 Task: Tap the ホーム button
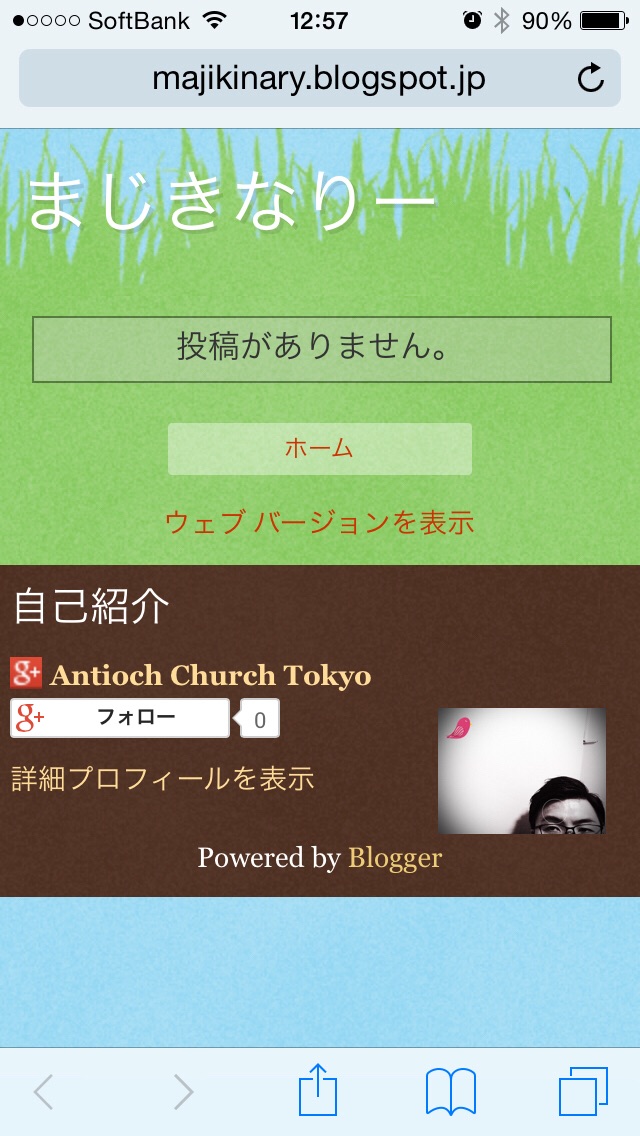coord(319,449)
